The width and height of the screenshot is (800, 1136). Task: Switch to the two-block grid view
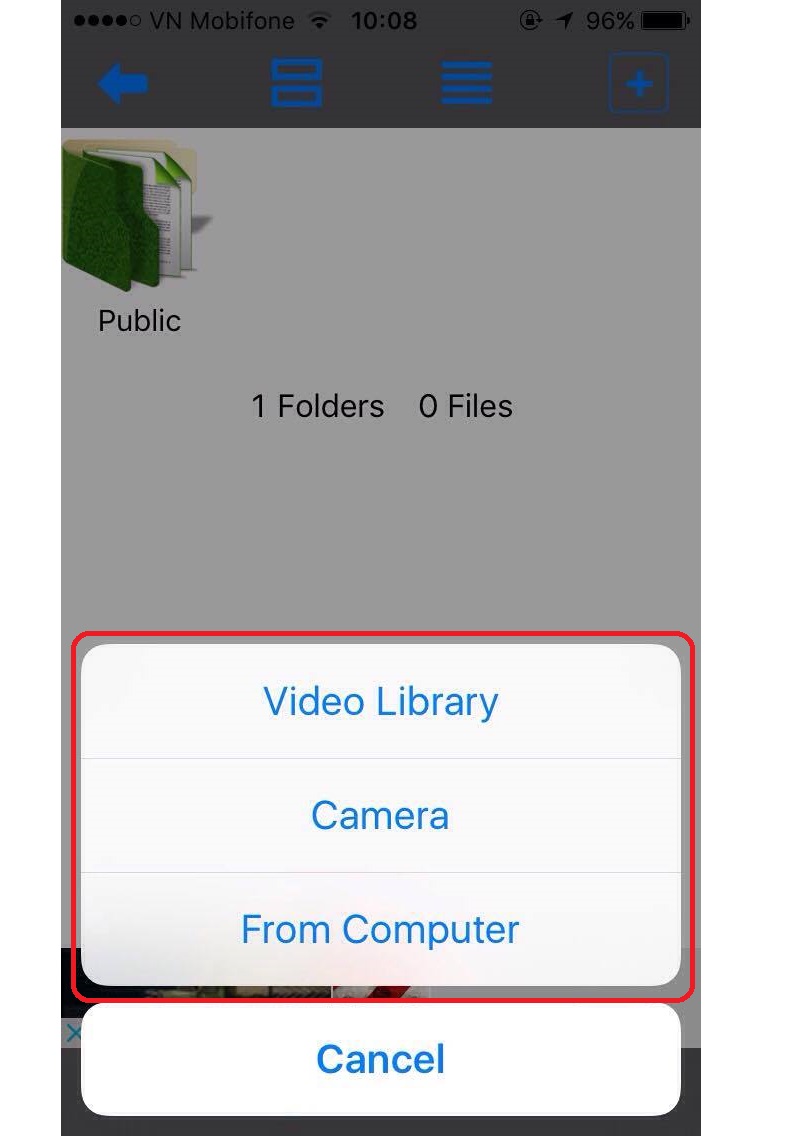click(x=296, y=83)
